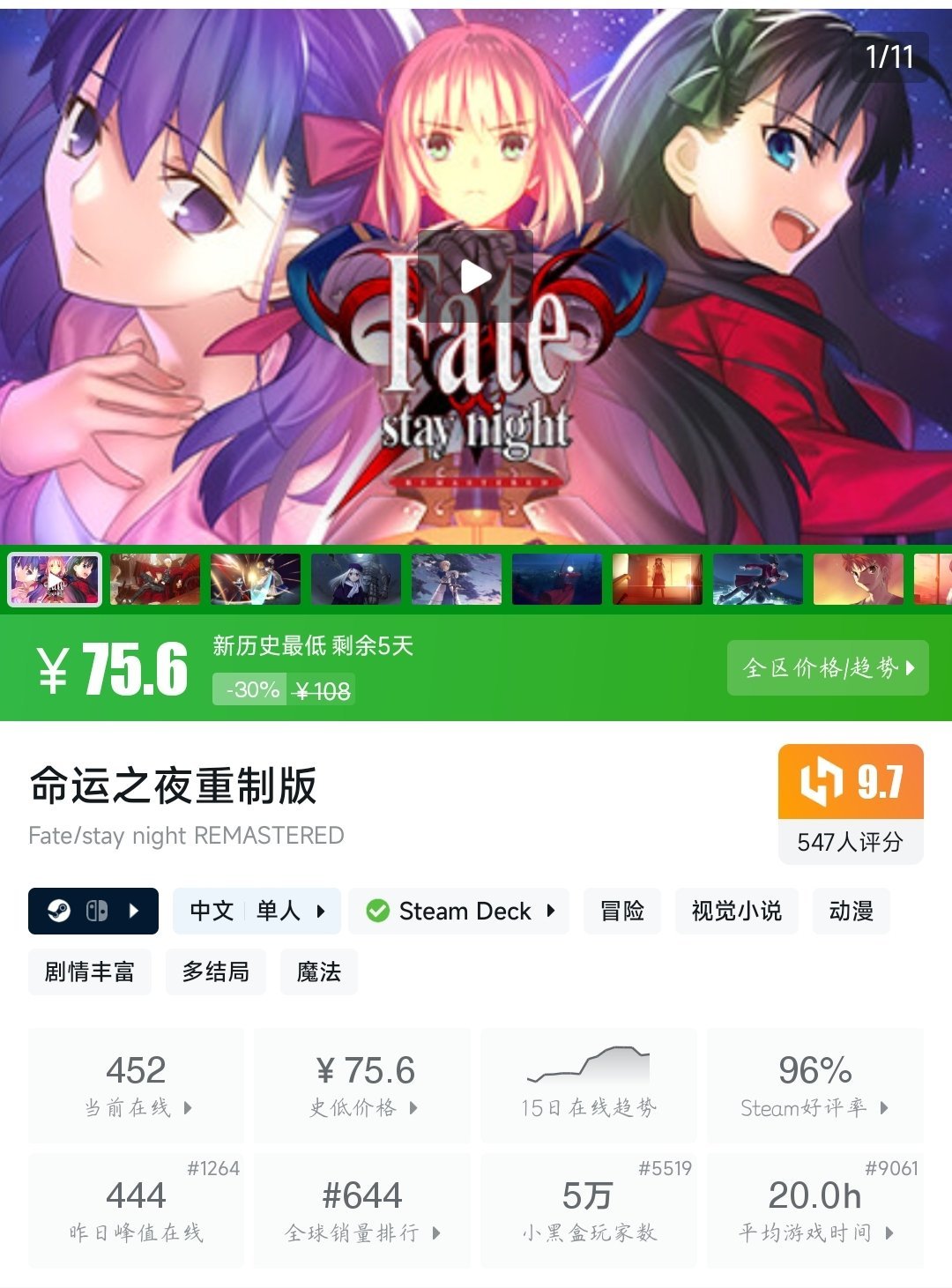
Task: Open 当前在线 current players stat
Action: [137, 1085]
